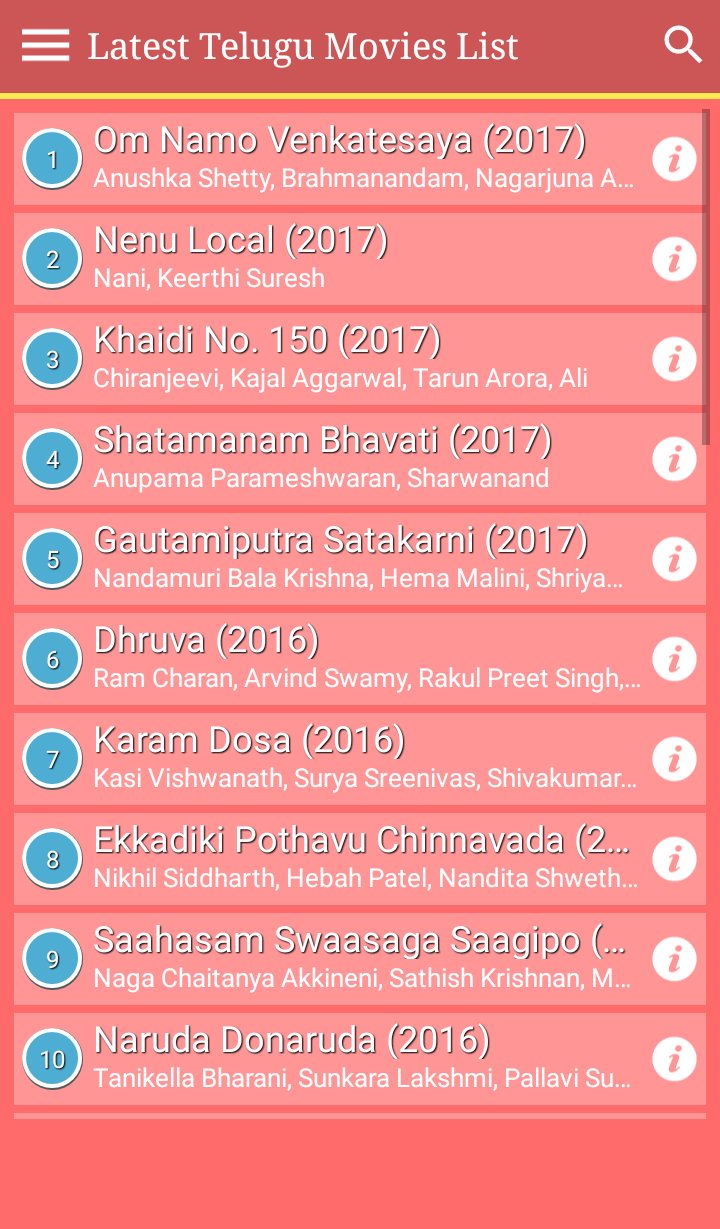Click the number badge for movie 1
This screenshot has height=1229, width=720.
[x=52, y=158]
